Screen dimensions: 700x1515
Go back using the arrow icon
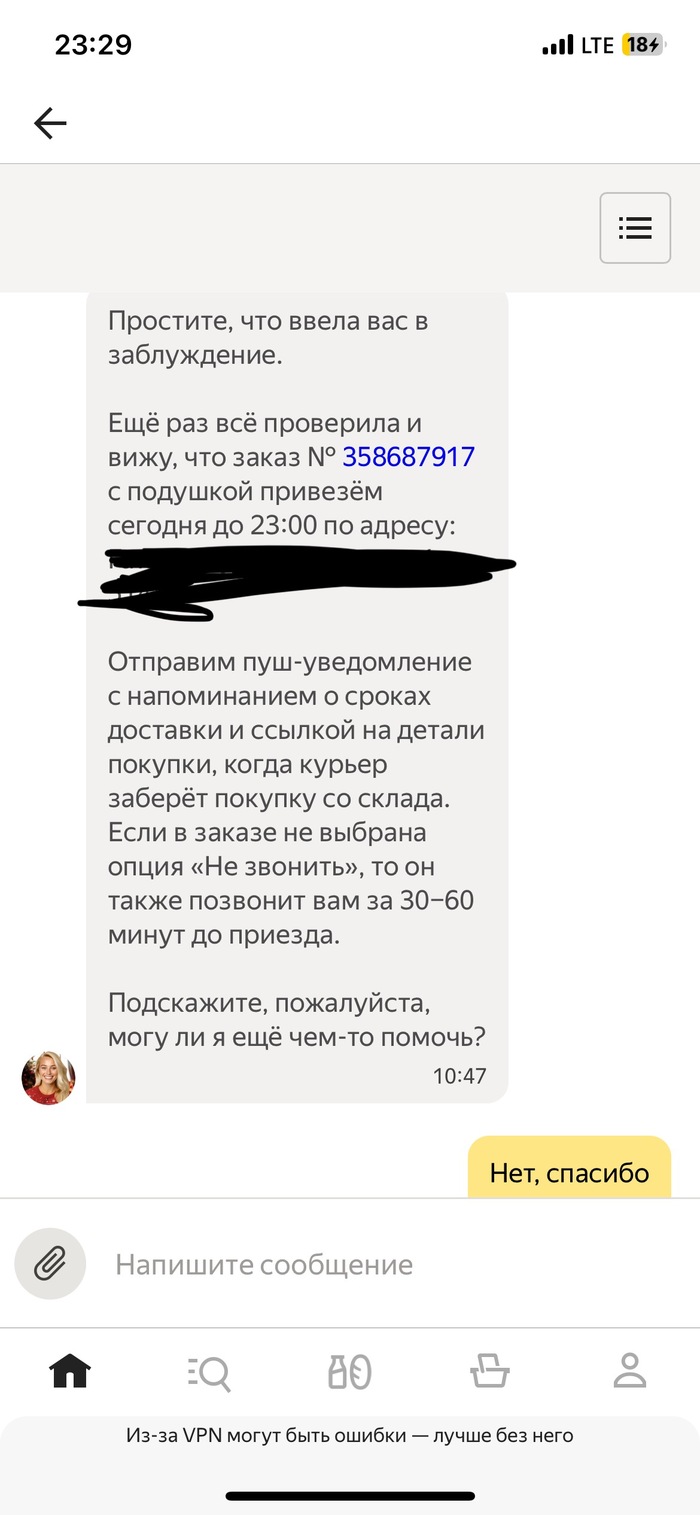50,123
